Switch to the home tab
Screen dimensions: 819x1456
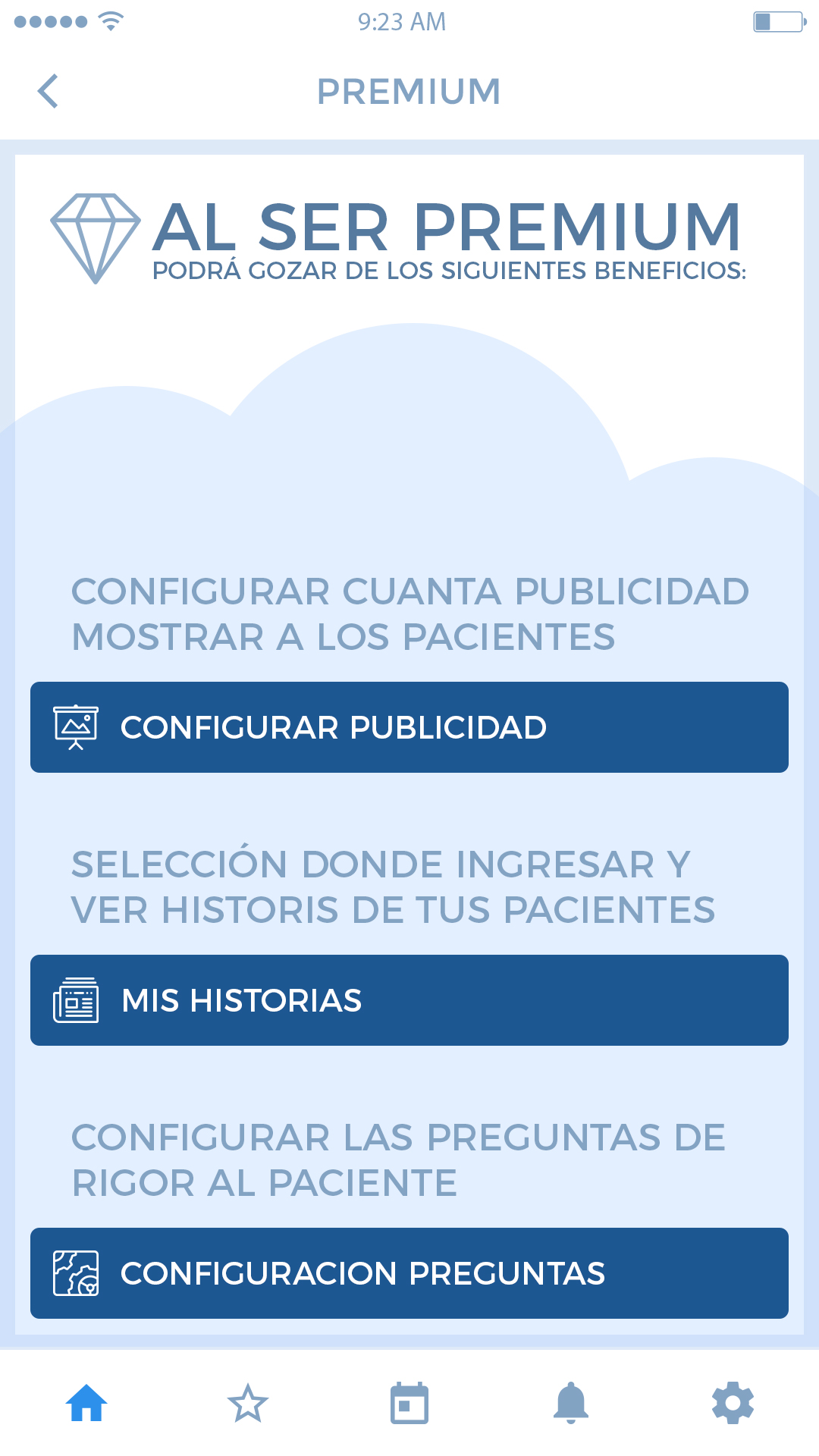(x=86, y=1403)
